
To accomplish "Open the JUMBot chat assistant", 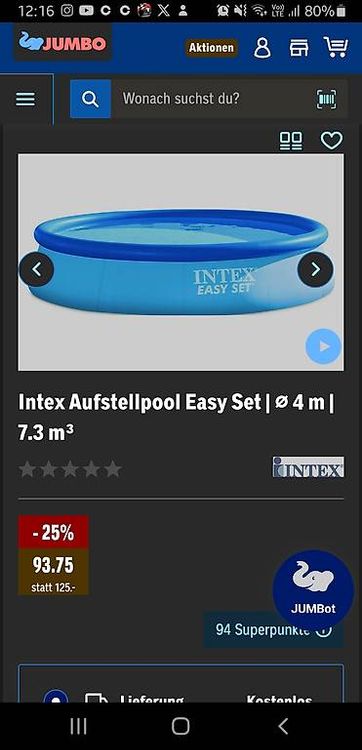I will point(313,588).
